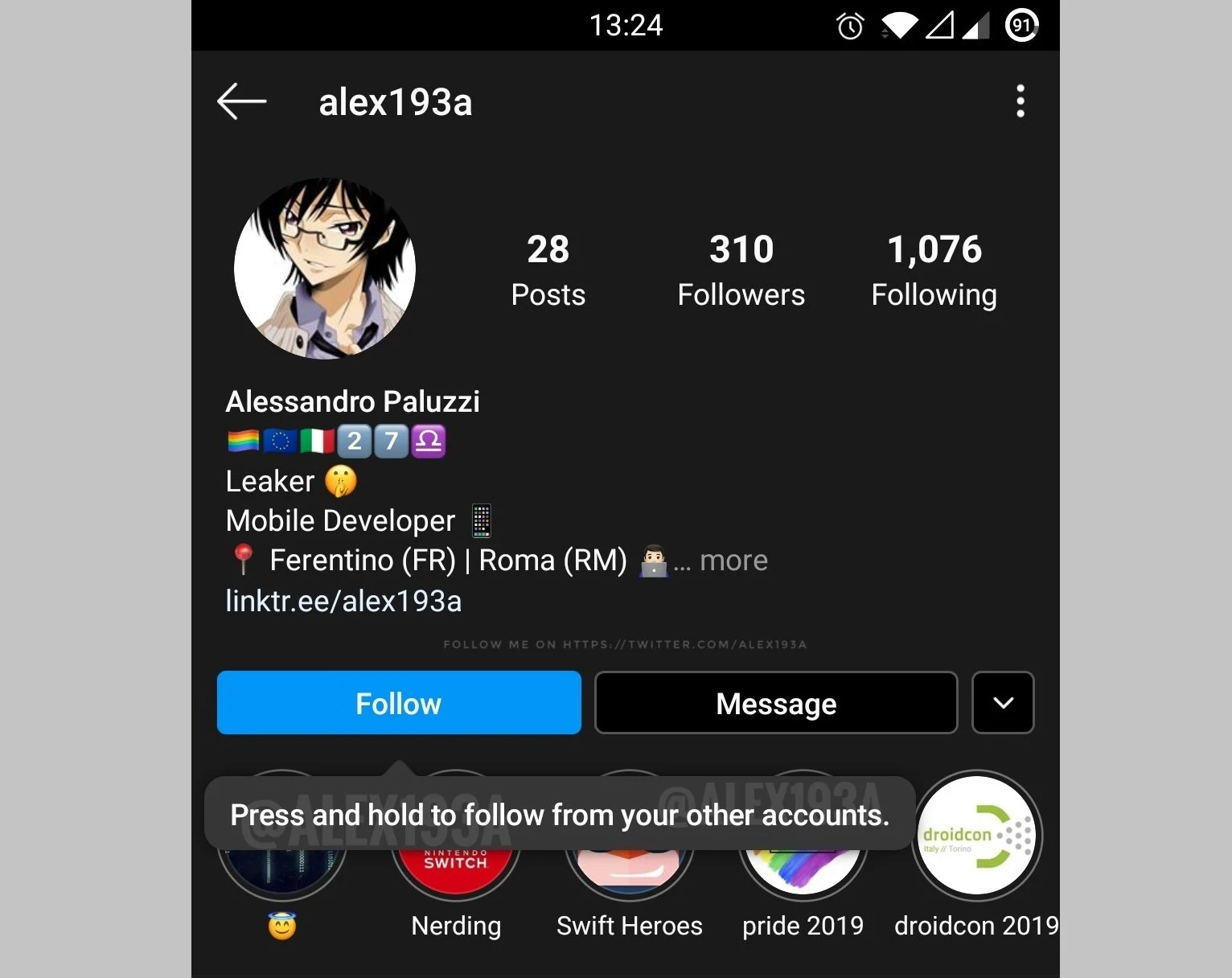Expand suggested accounts dropdown arrow
This screenshot has height=978, width=1232.
pos(1003,703)
